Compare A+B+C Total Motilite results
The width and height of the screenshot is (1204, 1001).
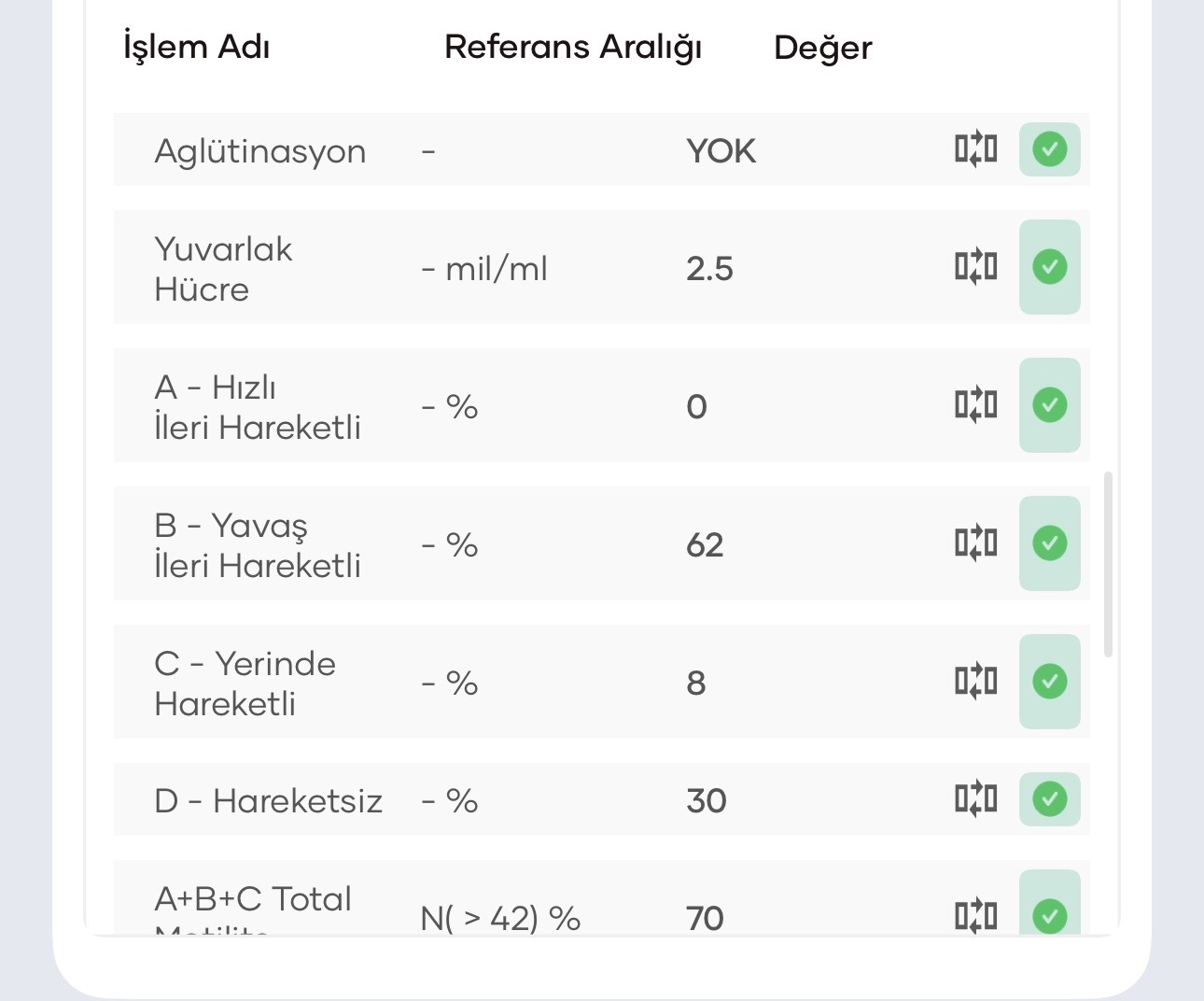pos(975,915)
